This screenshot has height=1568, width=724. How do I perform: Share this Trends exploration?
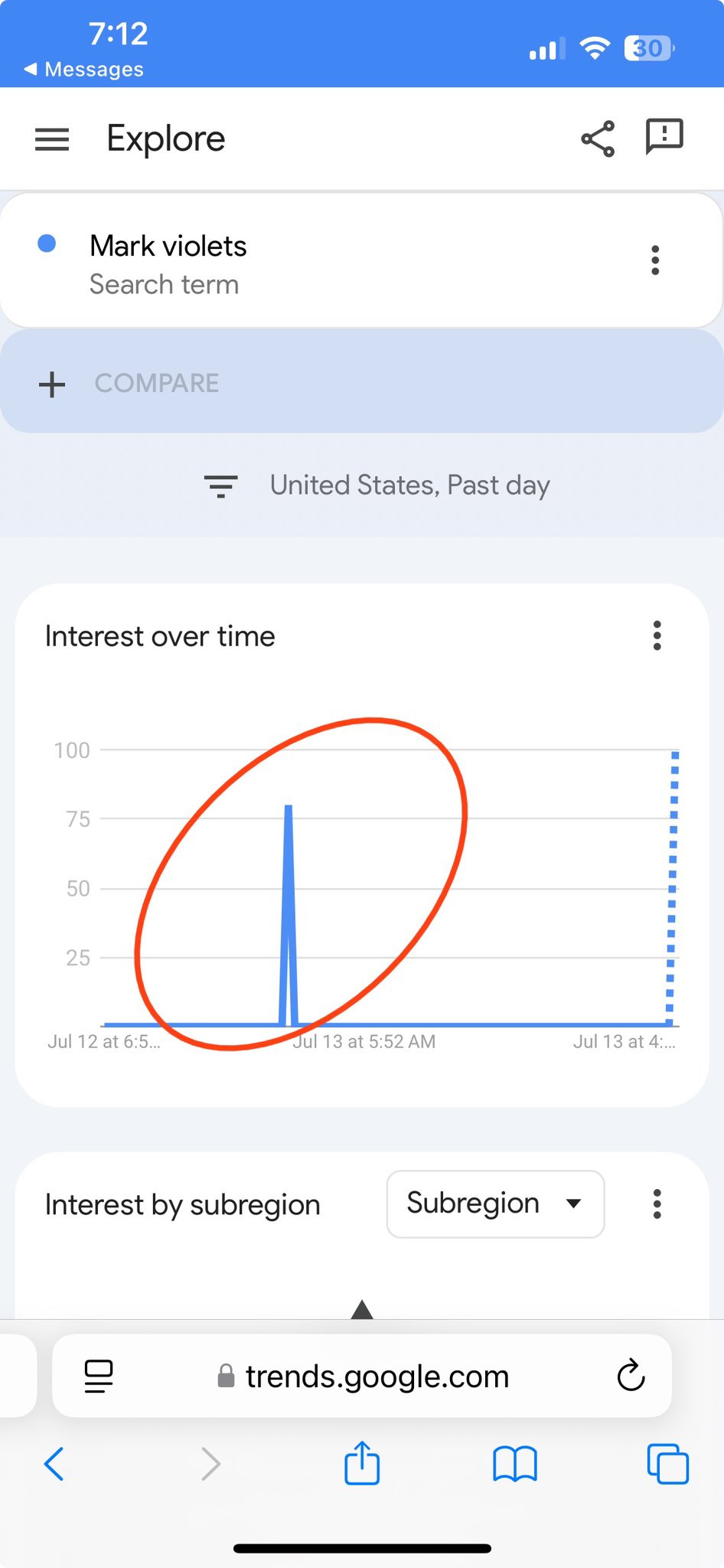[x=598, y=139]
